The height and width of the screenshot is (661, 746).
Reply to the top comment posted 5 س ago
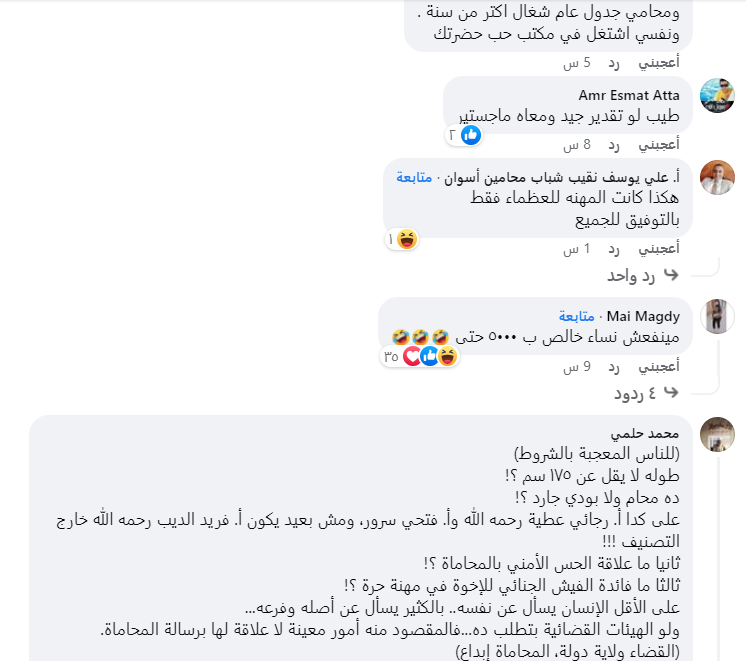click(x=615, y=63)
